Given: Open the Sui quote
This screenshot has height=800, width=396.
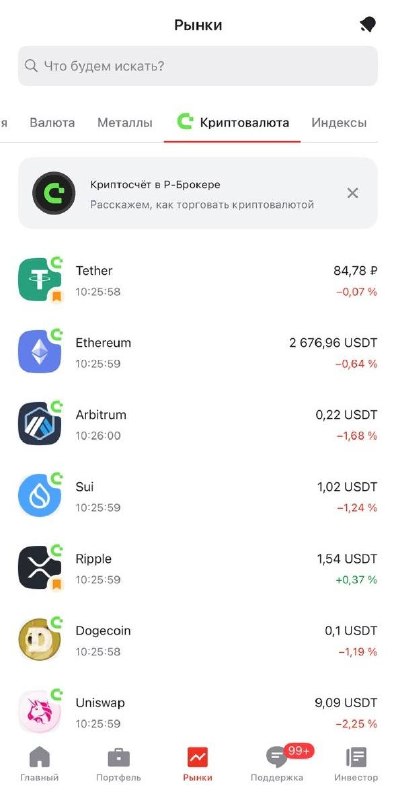Looking at the screenshot, I should (198, 496).
